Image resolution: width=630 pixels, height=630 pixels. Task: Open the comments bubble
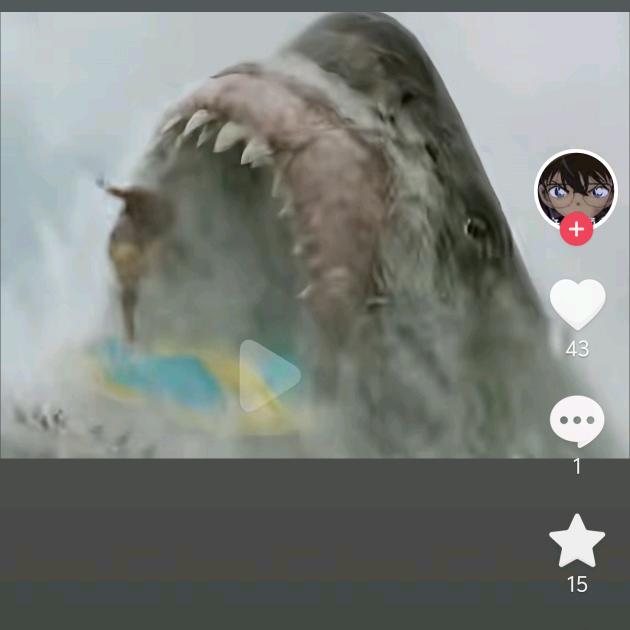(x=577, y=422)
